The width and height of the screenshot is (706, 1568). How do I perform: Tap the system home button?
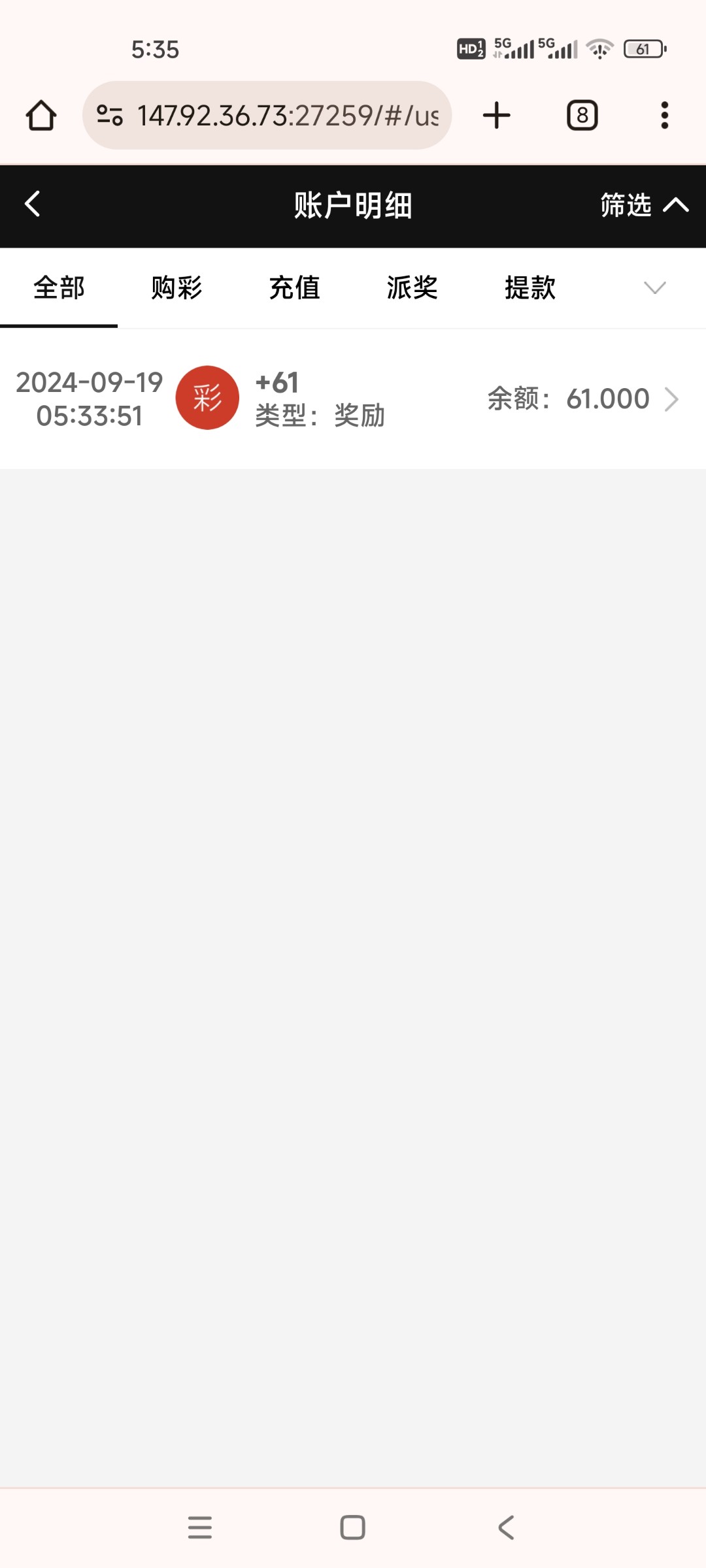(x=353, y=1527)
